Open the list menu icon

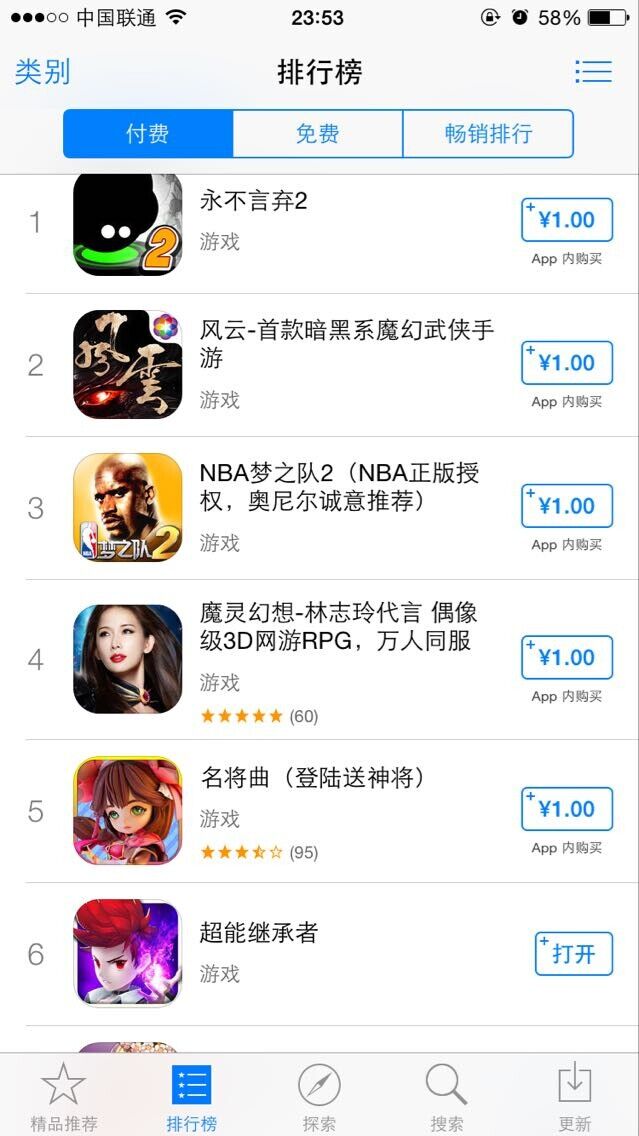[593, 72]
